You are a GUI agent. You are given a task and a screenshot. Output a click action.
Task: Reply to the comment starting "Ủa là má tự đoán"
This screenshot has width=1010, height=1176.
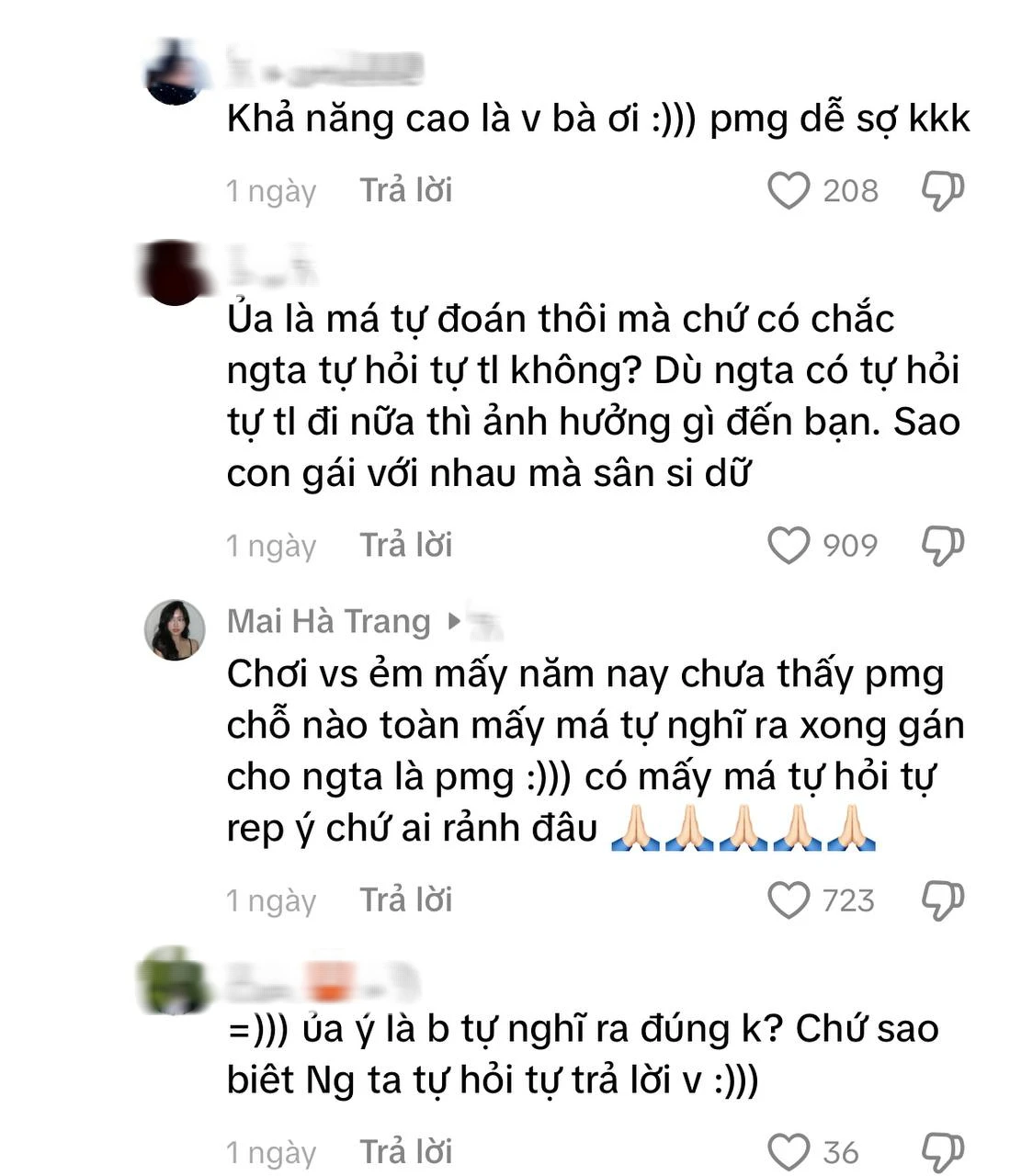(x=405, y=546)
